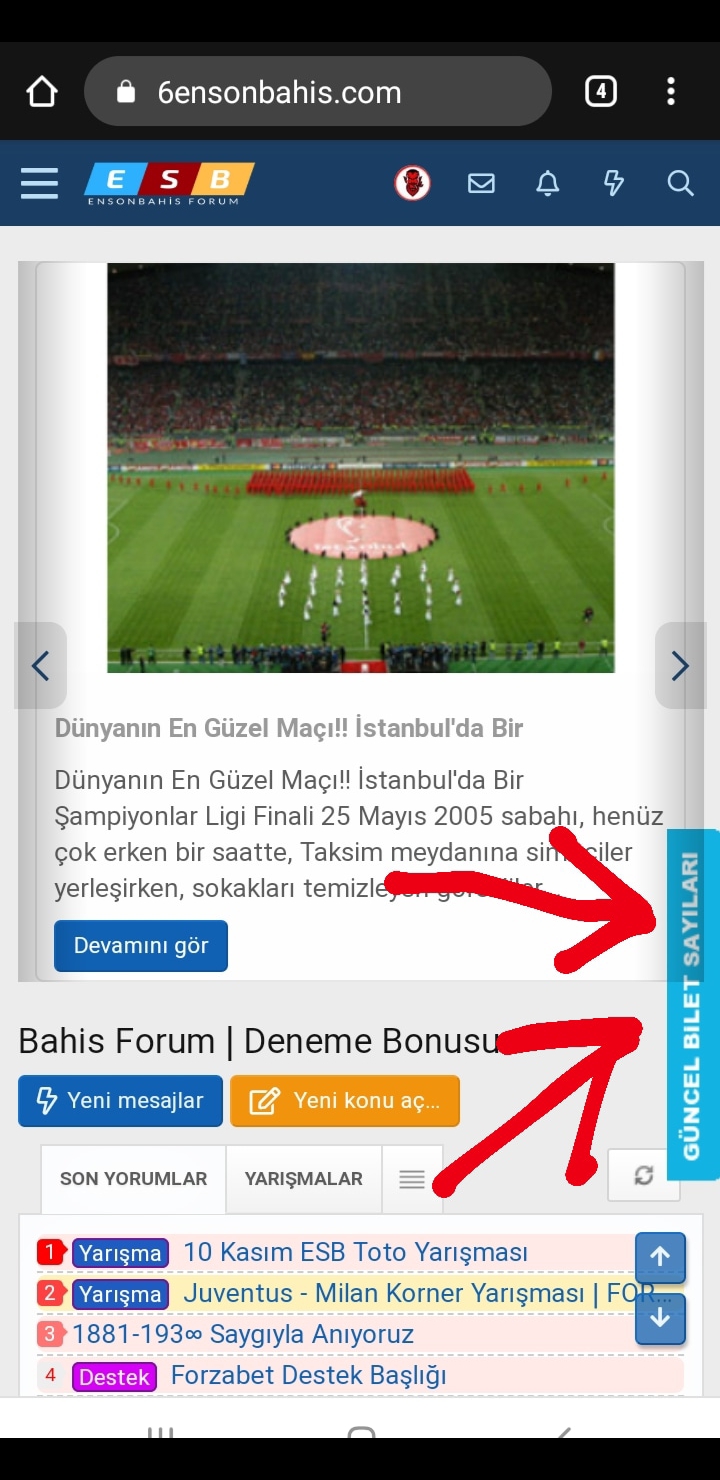Open 10 Kasım ESB Toto Yarışması thread
Screen dimensions: 720x1480
coord(356,1252)
